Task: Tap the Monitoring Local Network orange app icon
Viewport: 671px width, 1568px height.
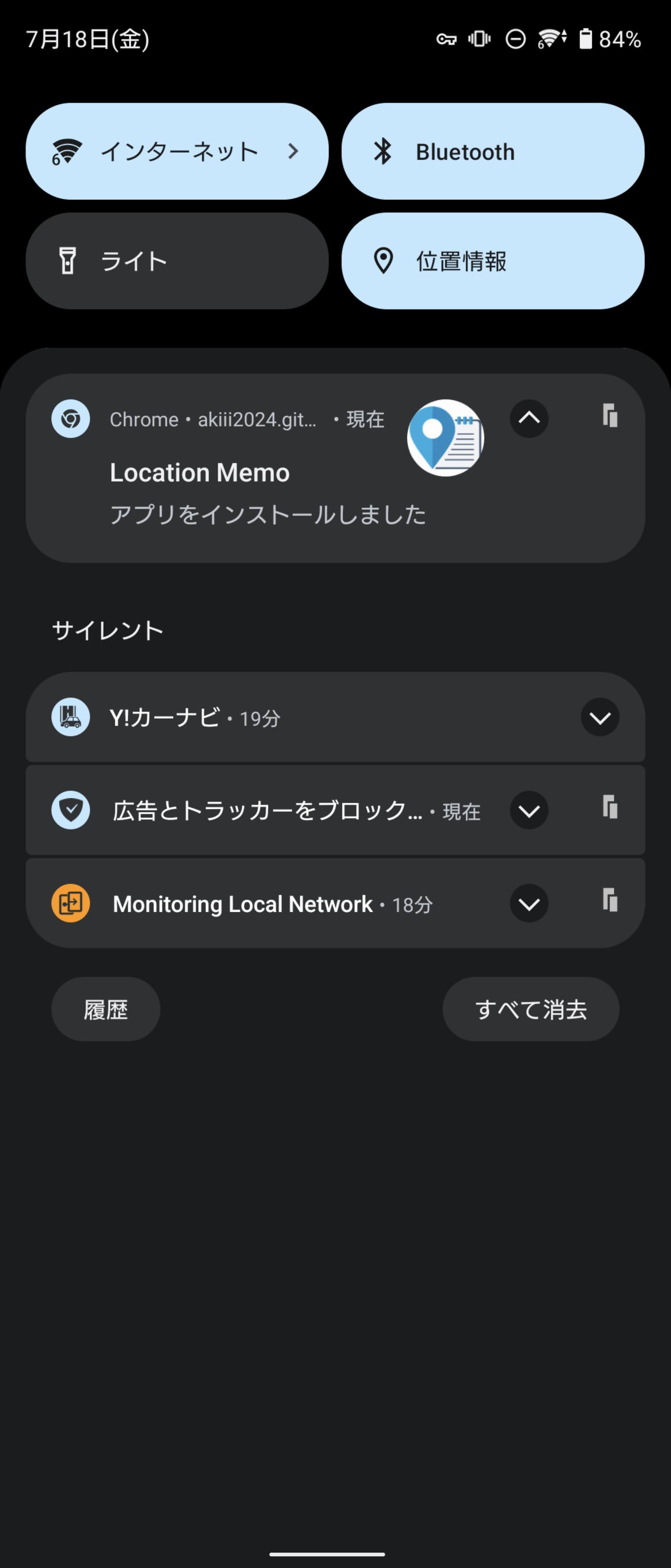Action: [70, 903]
